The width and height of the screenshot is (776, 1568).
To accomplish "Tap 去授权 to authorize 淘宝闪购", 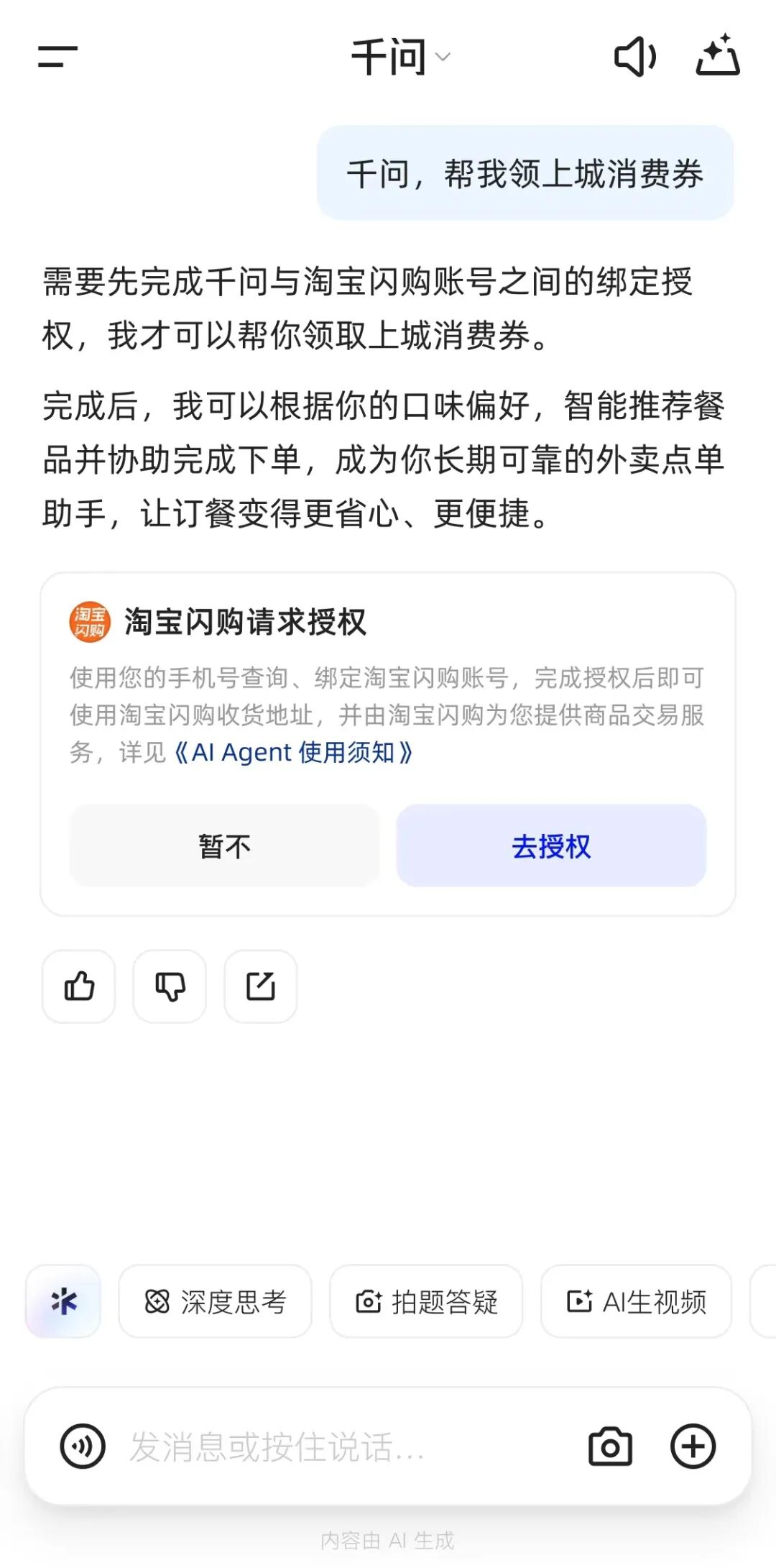I will point(551,845).
